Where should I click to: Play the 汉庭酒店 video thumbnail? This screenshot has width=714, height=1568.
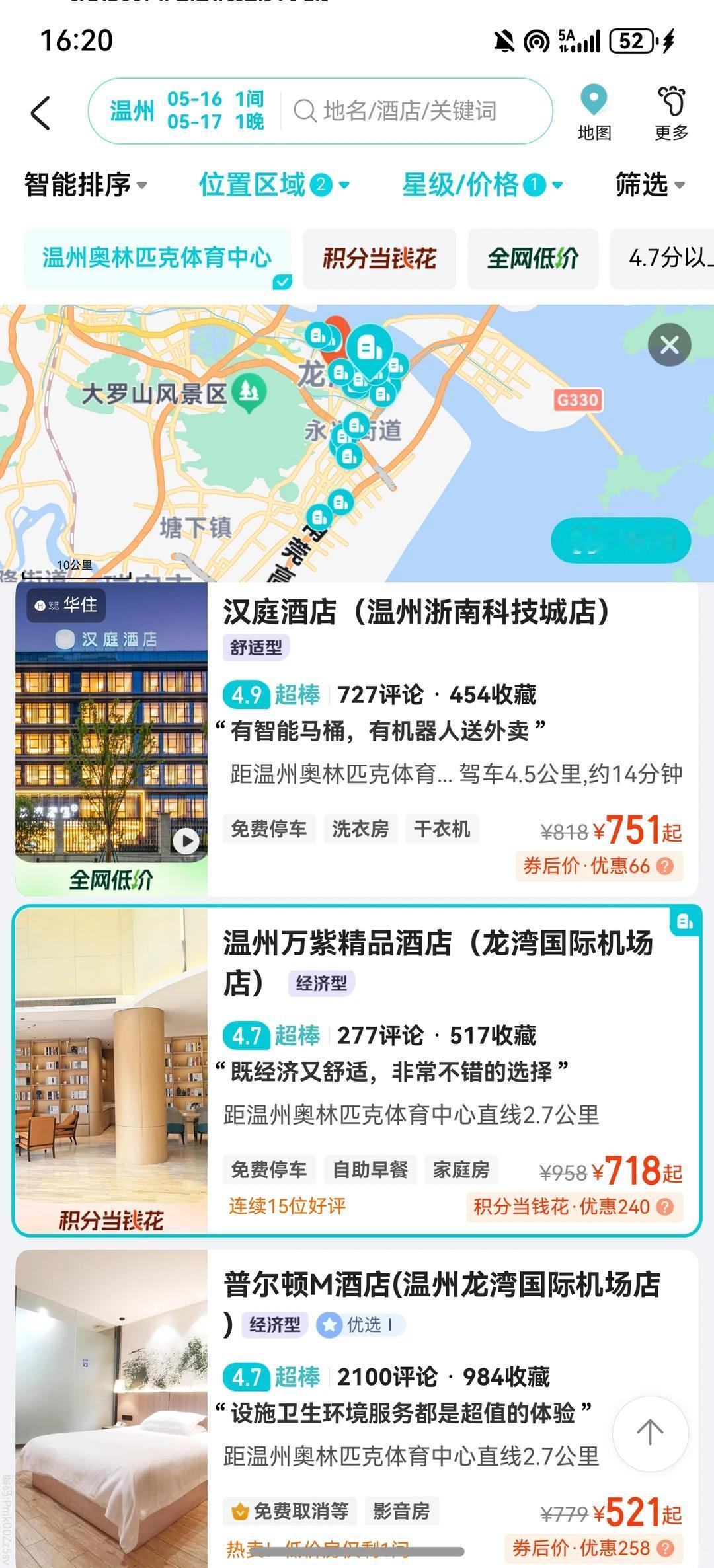point(185,840)
